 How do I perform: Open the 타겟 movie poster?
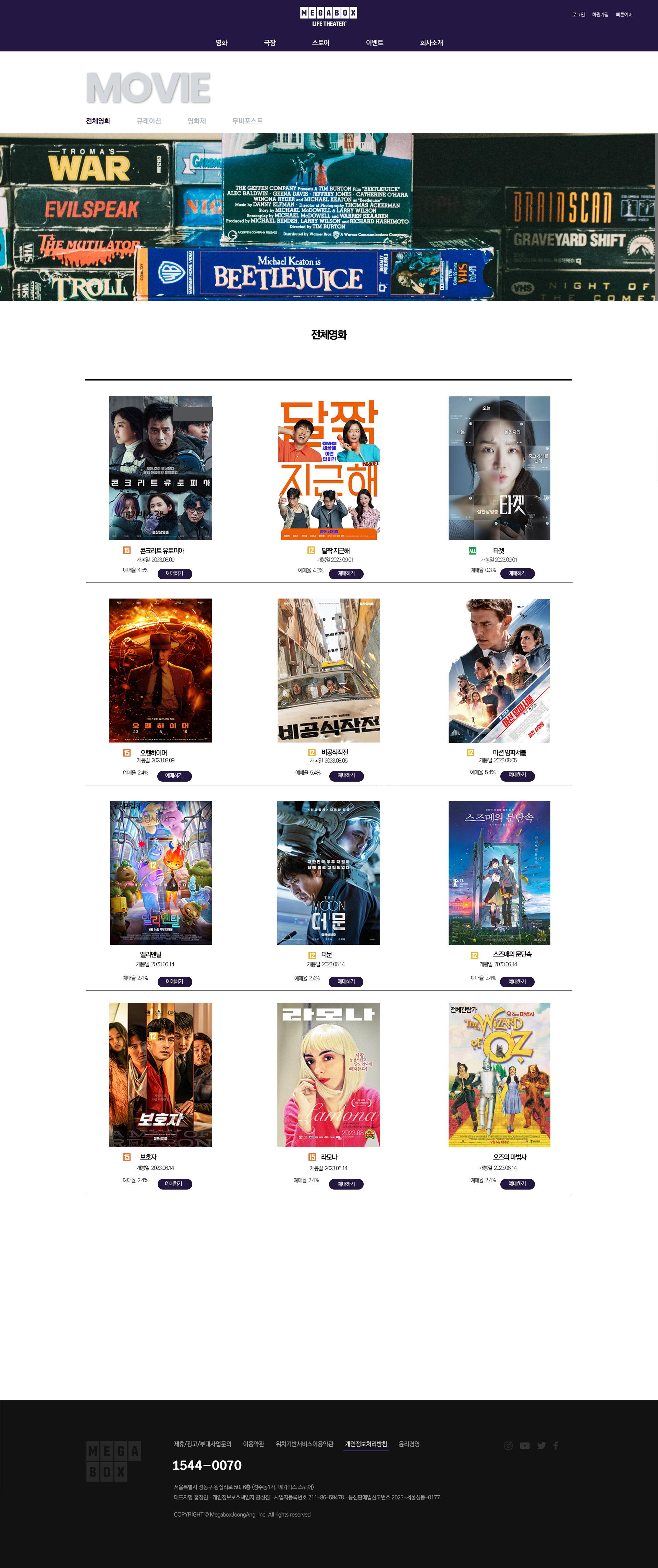499,468
